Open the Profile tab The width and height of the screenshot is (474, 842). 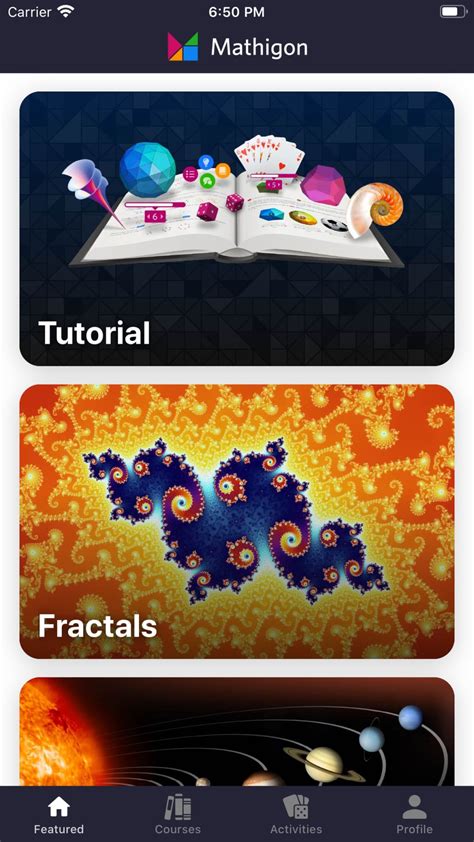(414, 815)
